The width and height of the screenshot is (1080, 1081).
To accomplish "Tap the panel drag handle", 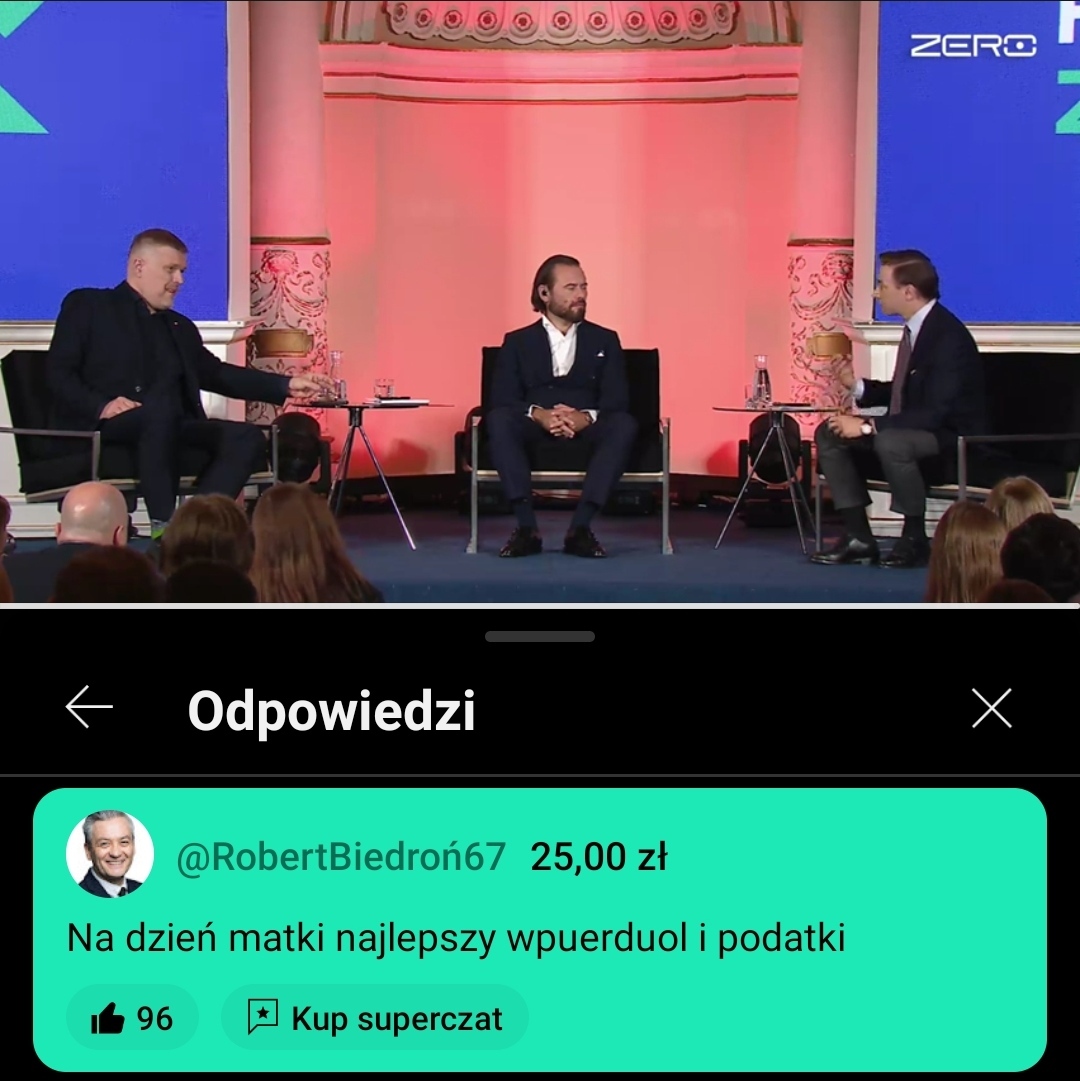I will [540, 637].
